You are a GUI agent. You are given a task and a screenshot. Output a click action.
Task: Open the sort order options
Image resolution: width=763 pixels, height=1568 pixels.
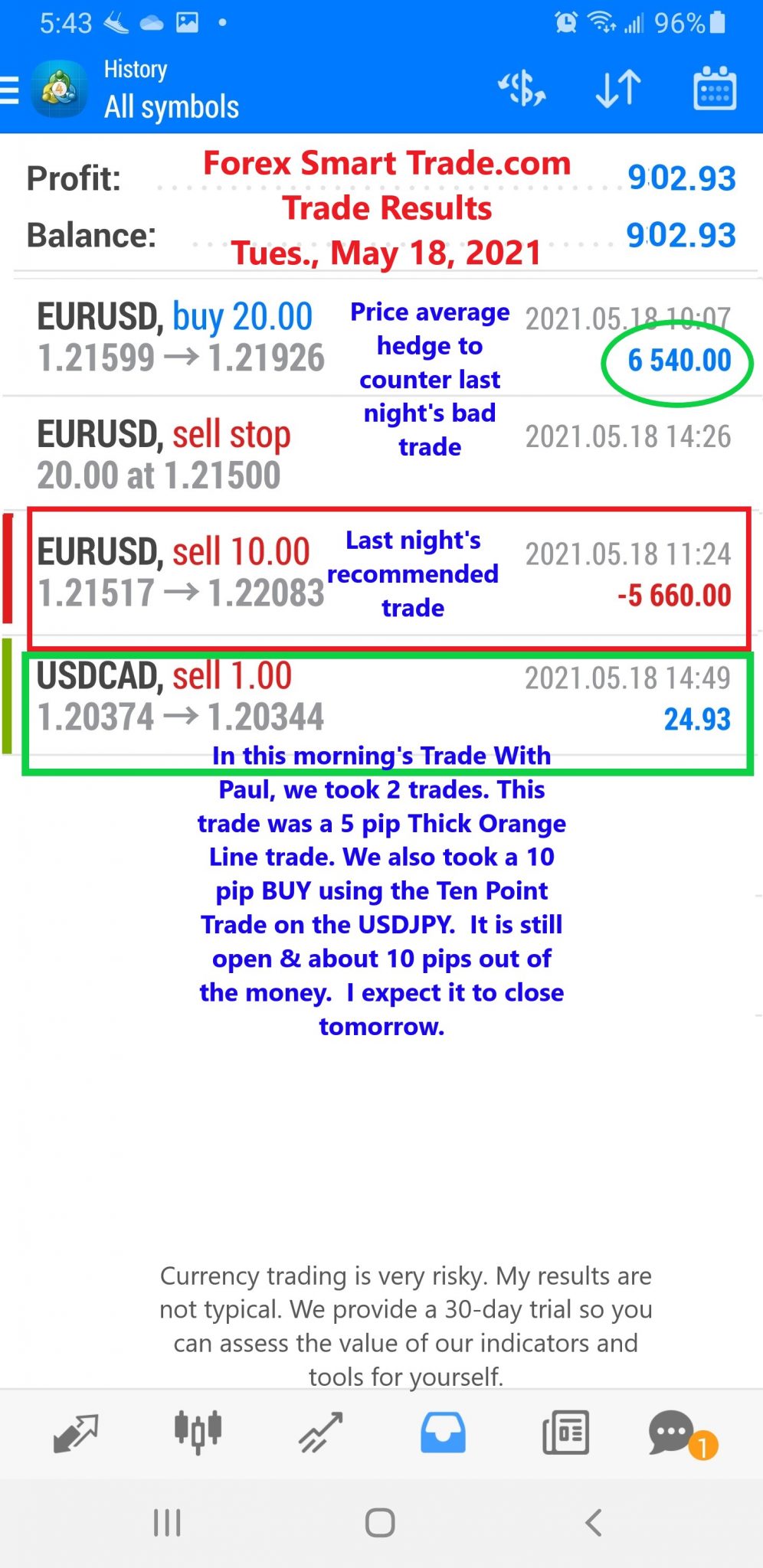coord(618,89)
